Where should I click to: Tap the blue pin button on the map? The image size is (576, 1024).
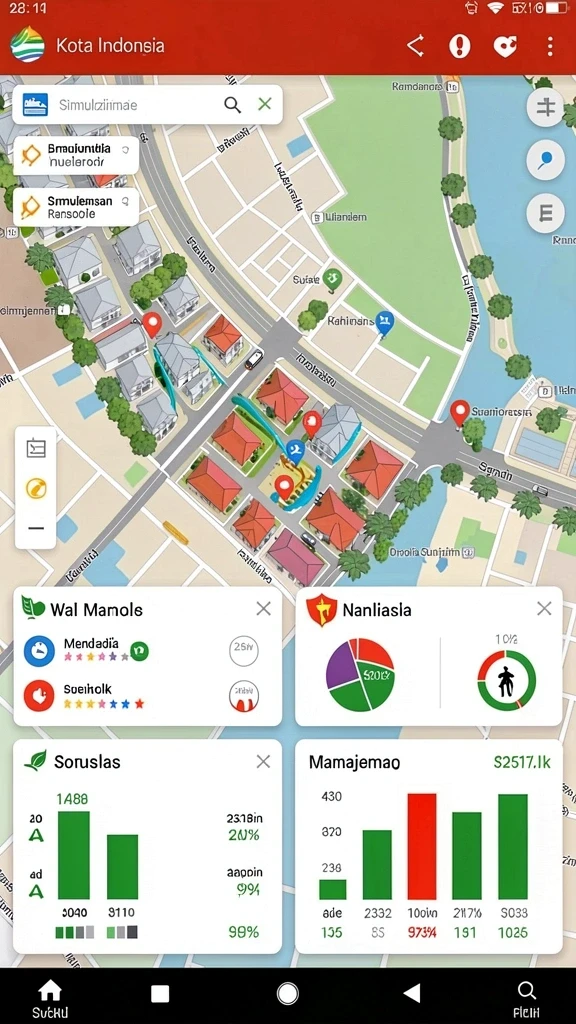tap(545, 160)
